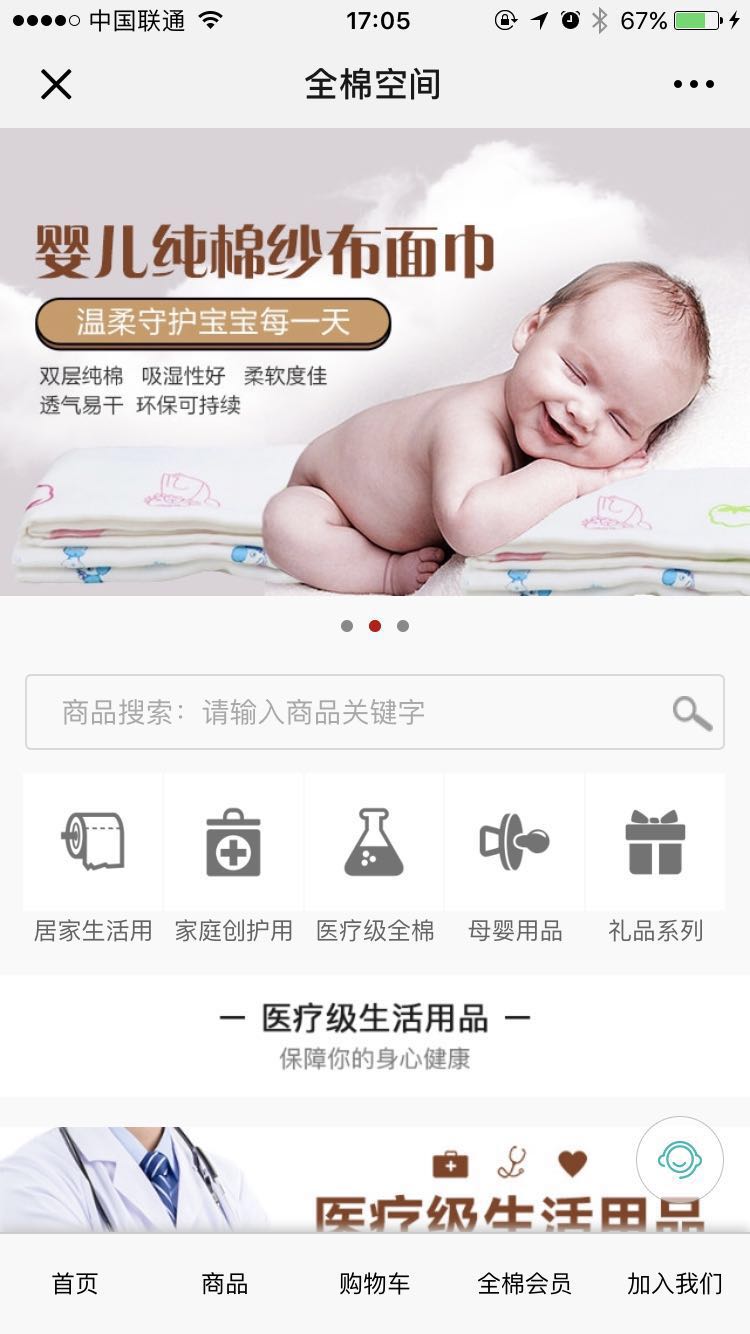Open the 加入我们 tab
Image resolution: width=750 pixels, height=1334 pixels.
[x=674, y=1284]
